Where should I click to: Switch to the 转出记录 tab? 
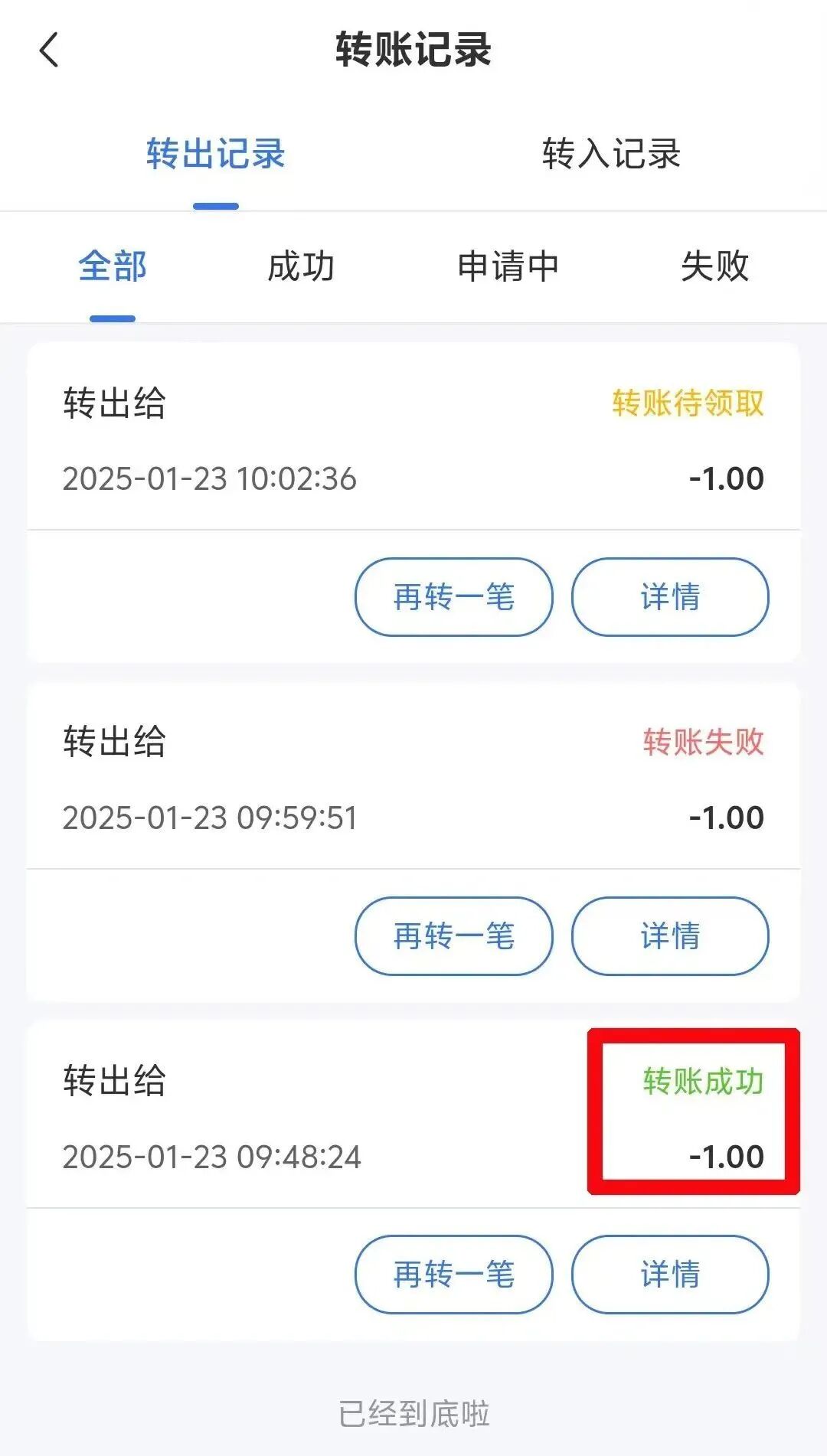pos(216,154)
